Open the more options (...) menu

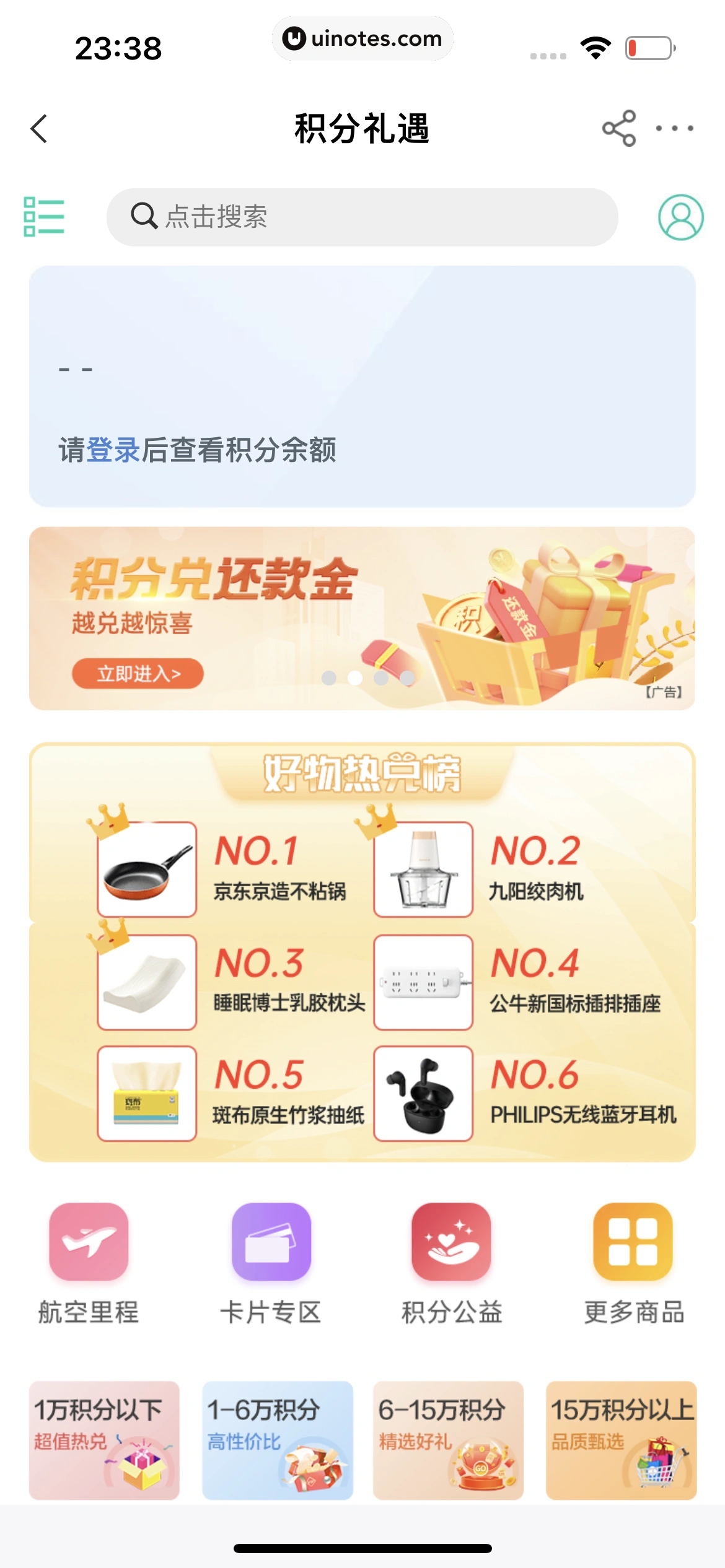(x=675, y=128)
